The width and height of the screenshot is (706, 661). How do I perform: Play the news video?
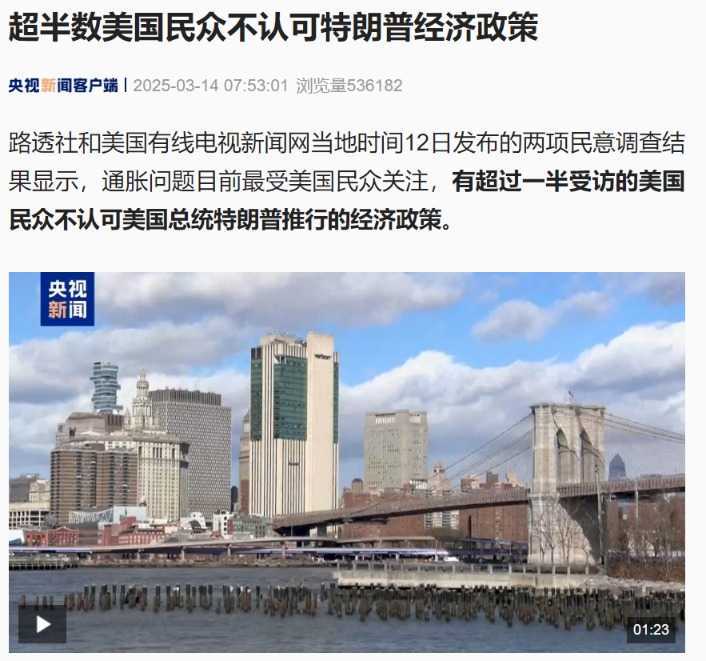coord(42,624)
